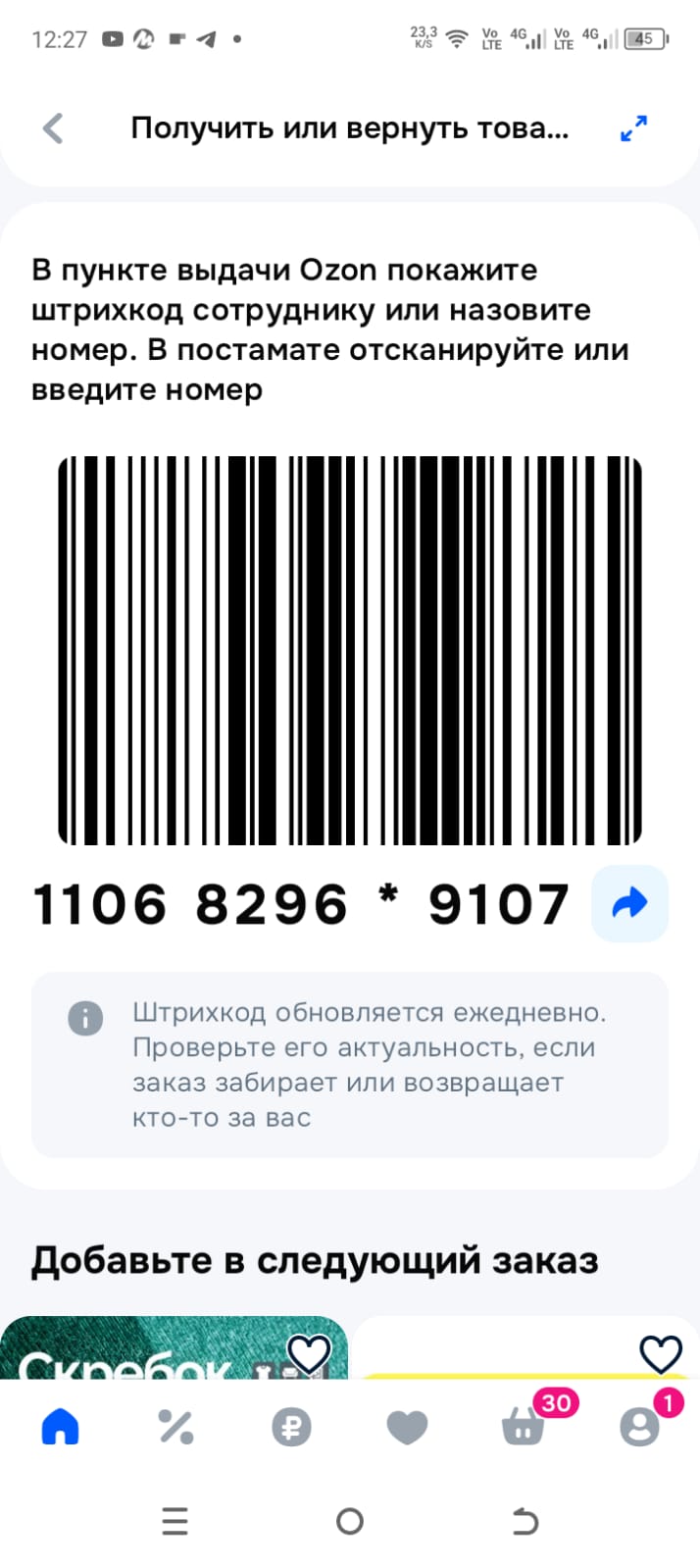The image size is (700, 1568).
Task: Open the ruble finance tab
Action: [x=291, y=1427]
